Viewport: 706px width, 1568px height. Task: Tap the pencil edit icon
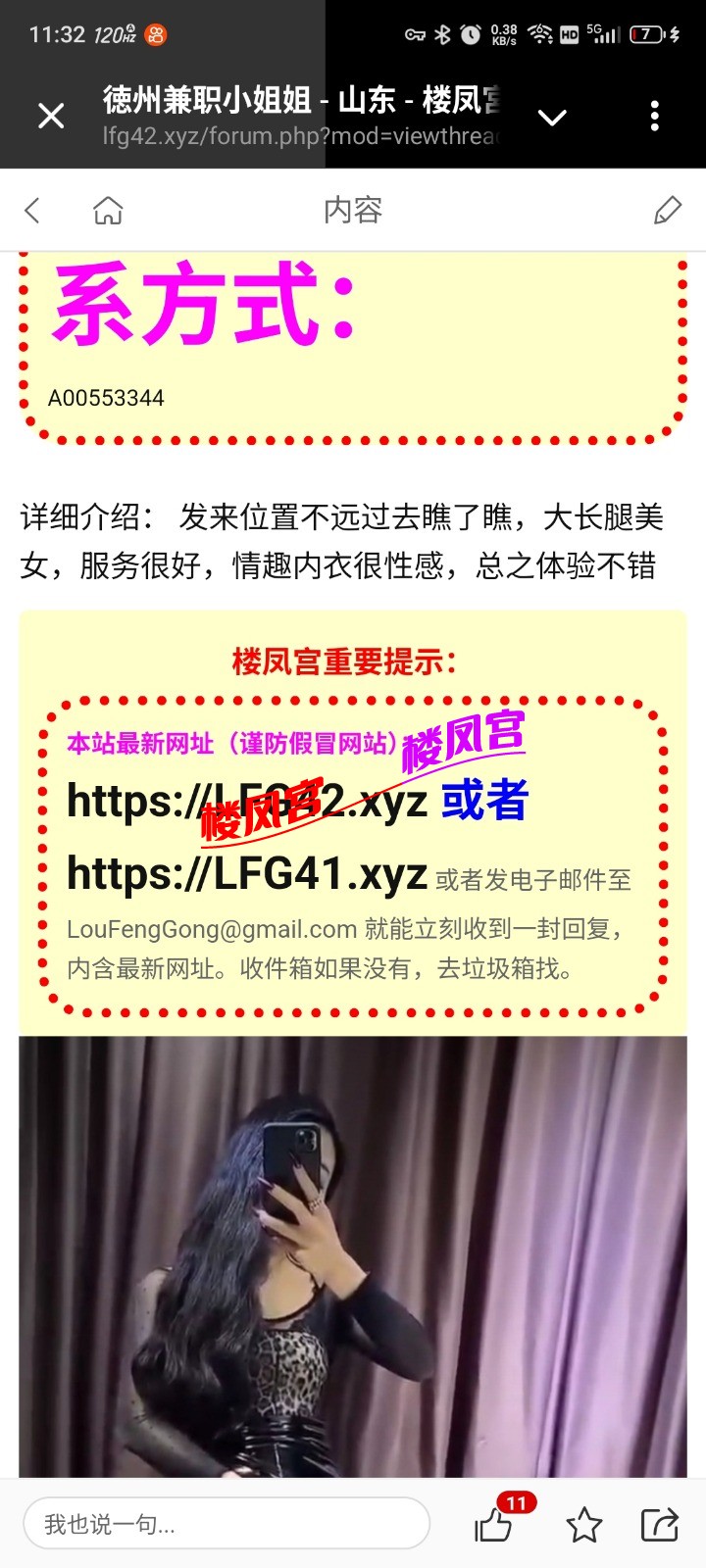pos(668,210)
